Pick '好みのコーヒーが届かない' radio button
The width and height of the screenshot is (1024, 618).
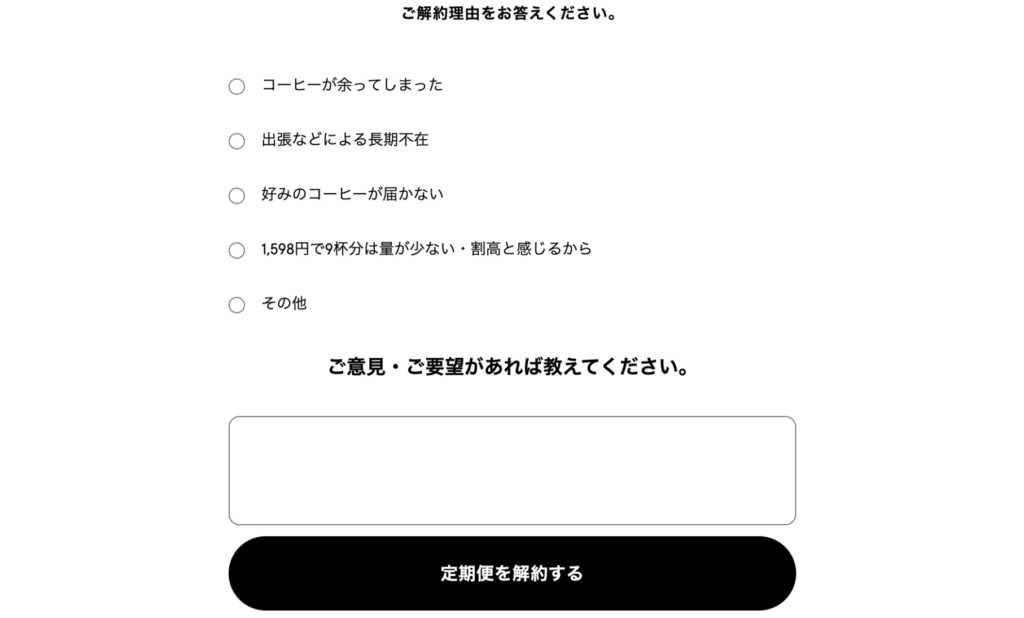[x=237, y=195]
